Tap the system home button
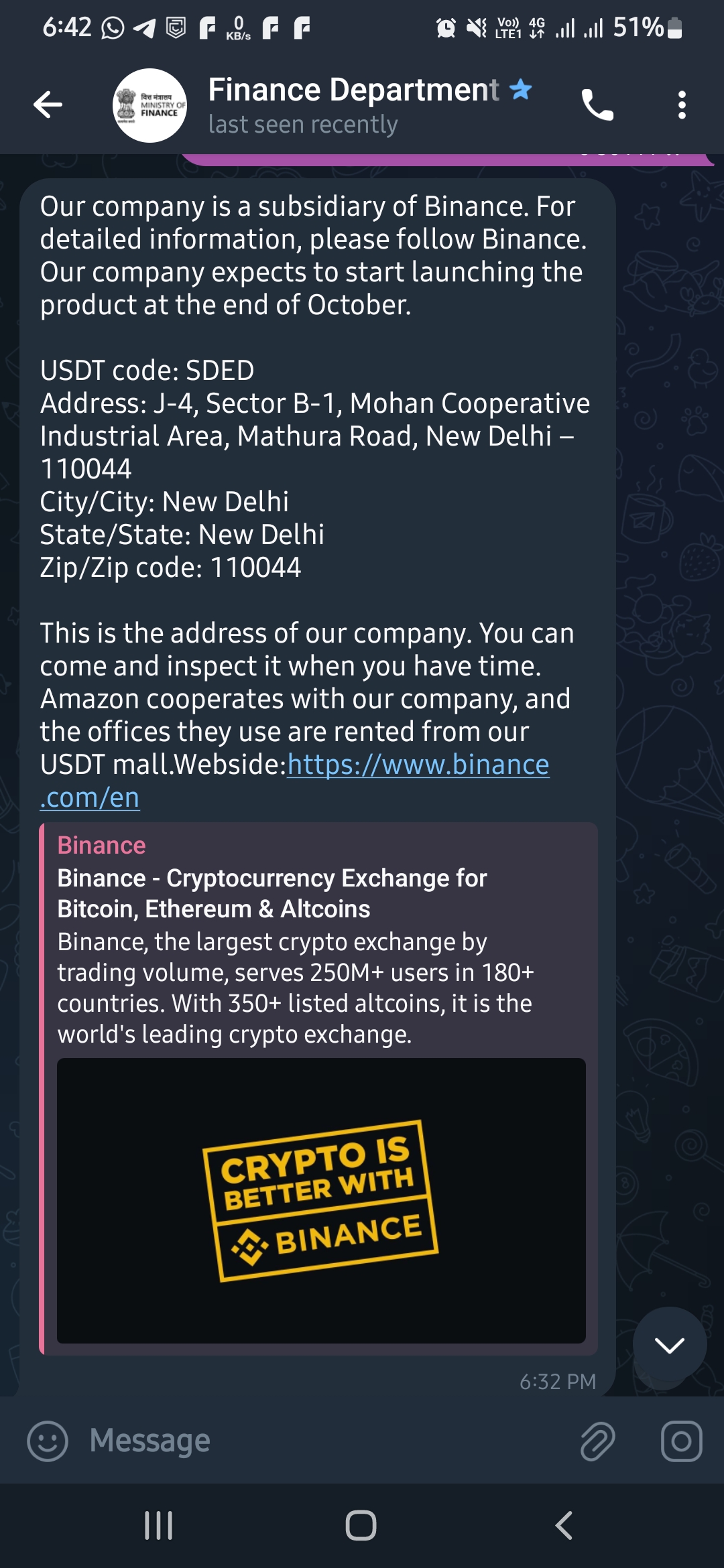The width and height of the screenshot is (724, 1568). coord(361,1526)
